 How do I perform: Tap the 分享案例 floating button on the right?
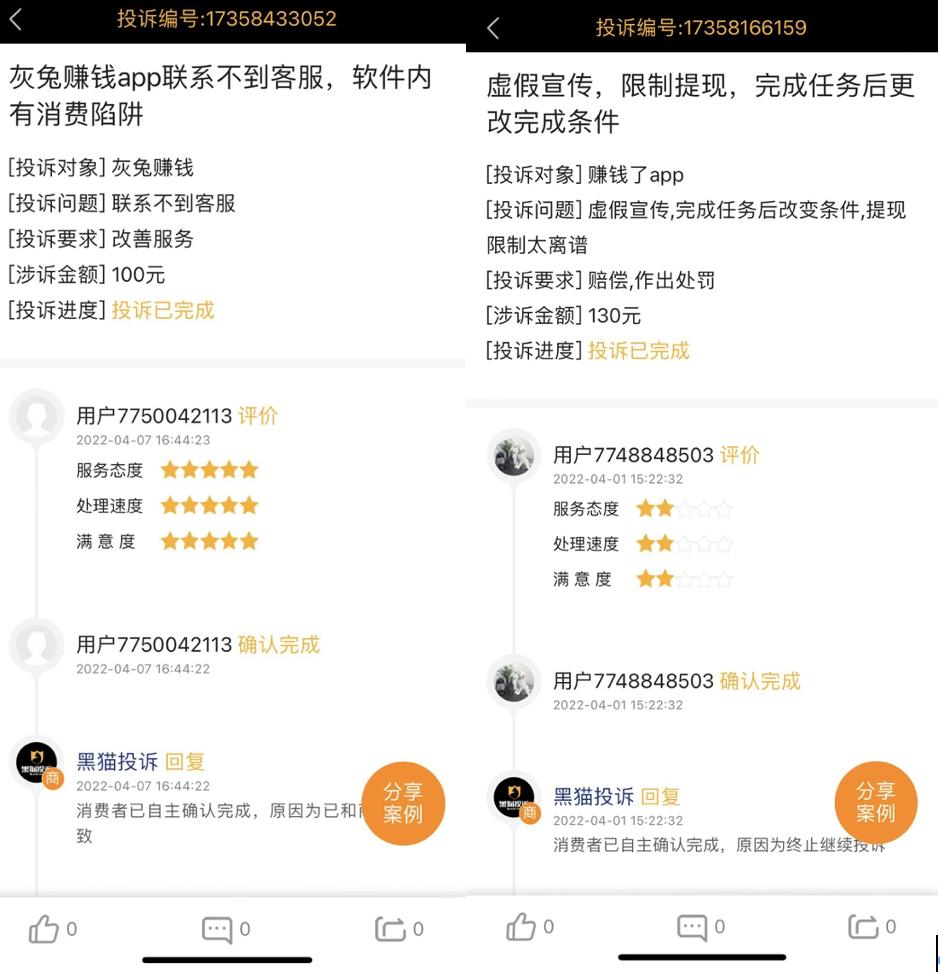click(x=875, y=803)
